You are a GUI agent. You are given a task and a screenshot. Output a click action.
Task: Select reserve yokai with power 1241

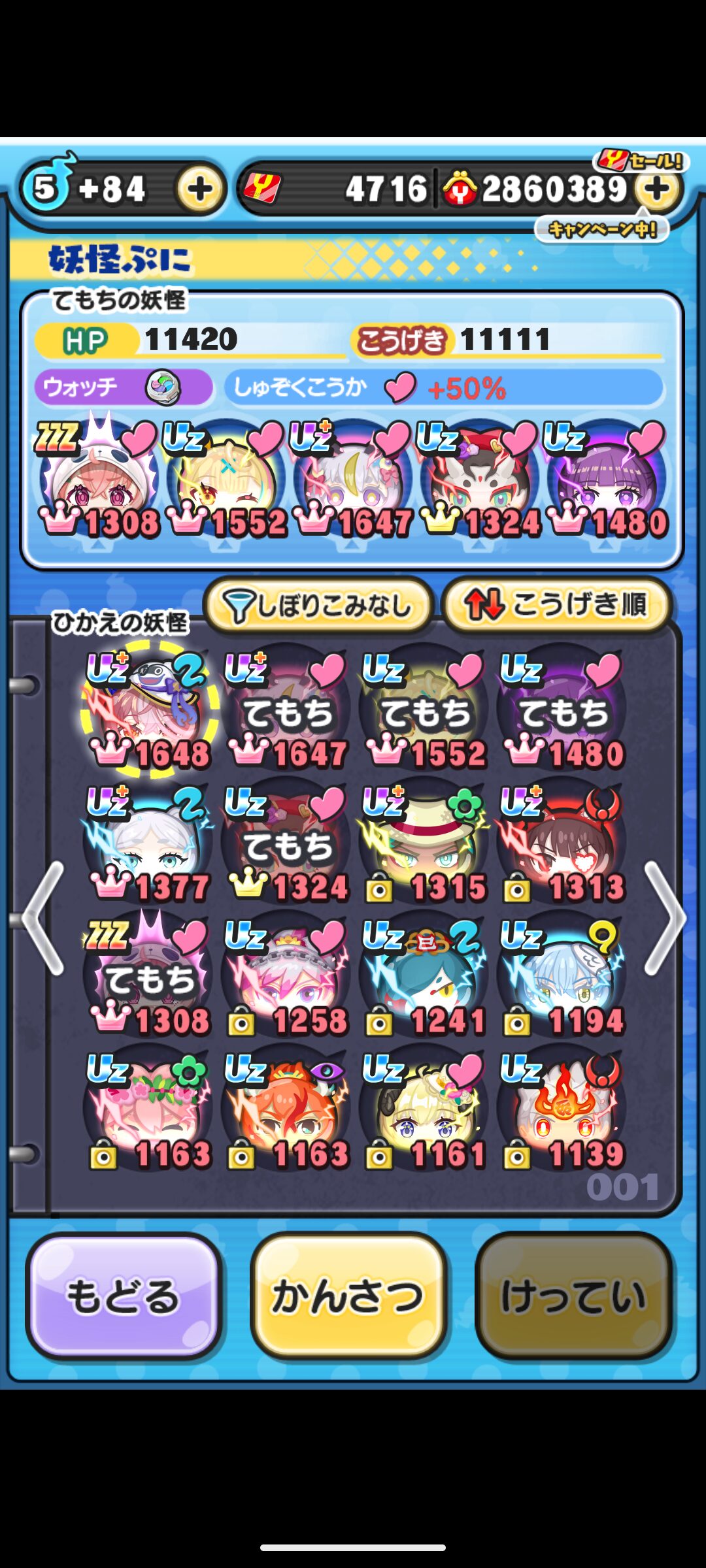pyautogui.click(x=426, y=977)
